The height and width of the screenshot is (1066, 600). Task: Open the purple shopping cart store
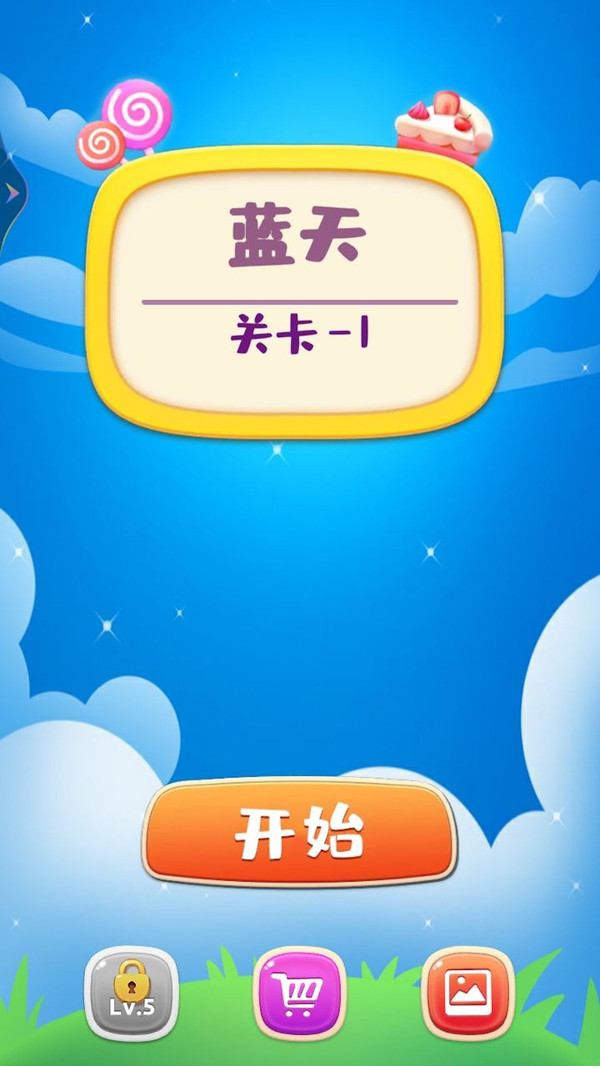(x=299, y=992)
